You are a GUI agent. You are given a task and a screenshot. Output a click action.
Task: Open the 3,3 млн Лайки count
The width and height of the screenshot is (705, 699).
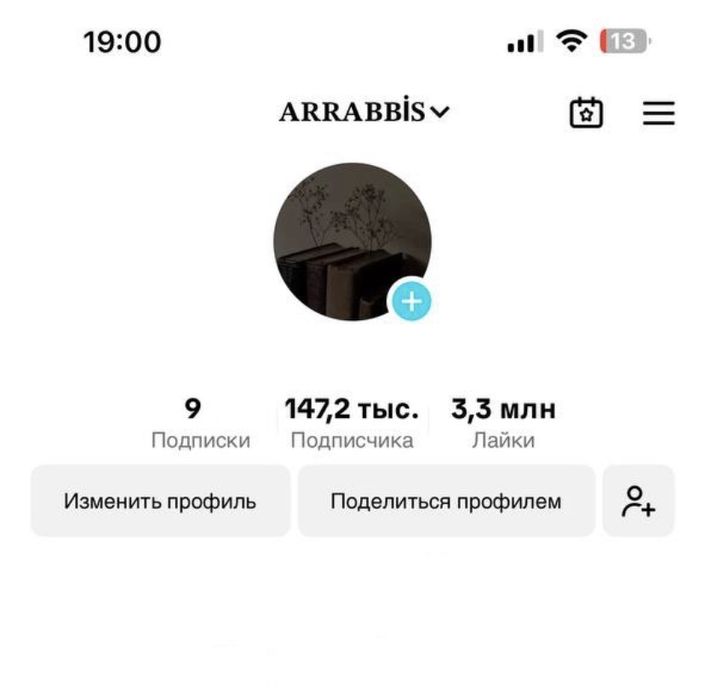tap(503, 423)
